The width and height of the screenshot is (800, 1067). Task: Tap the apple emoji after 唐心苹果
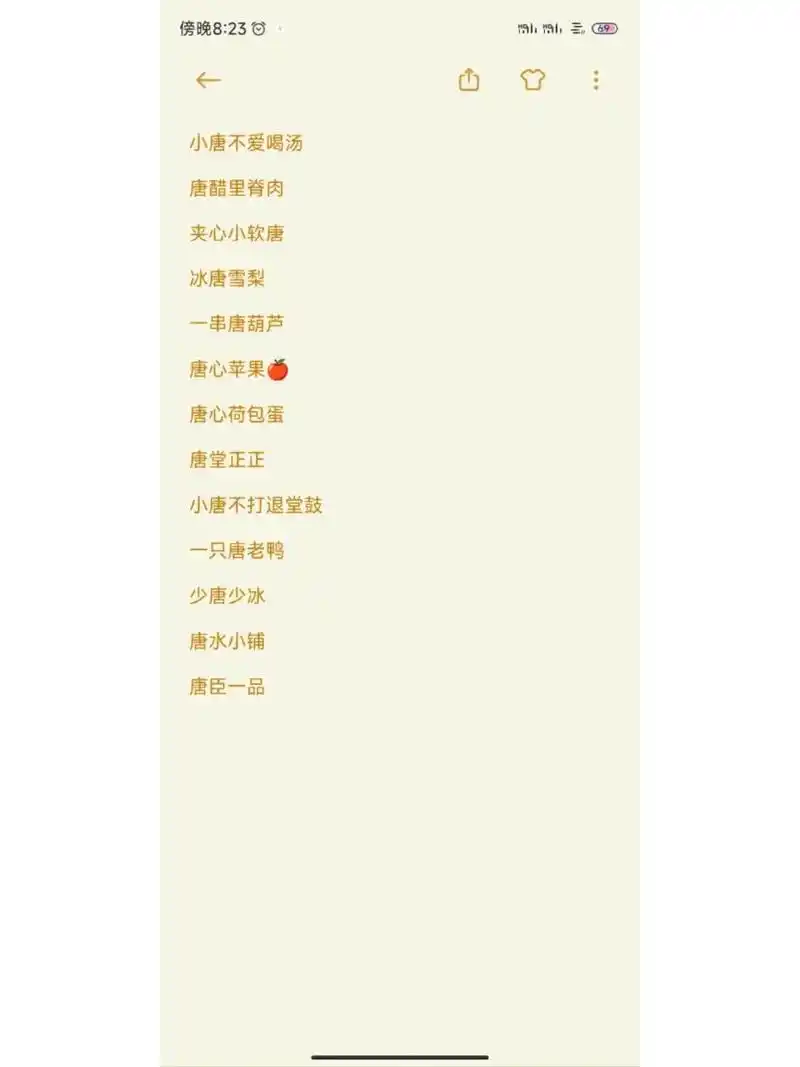coord(280,368)
